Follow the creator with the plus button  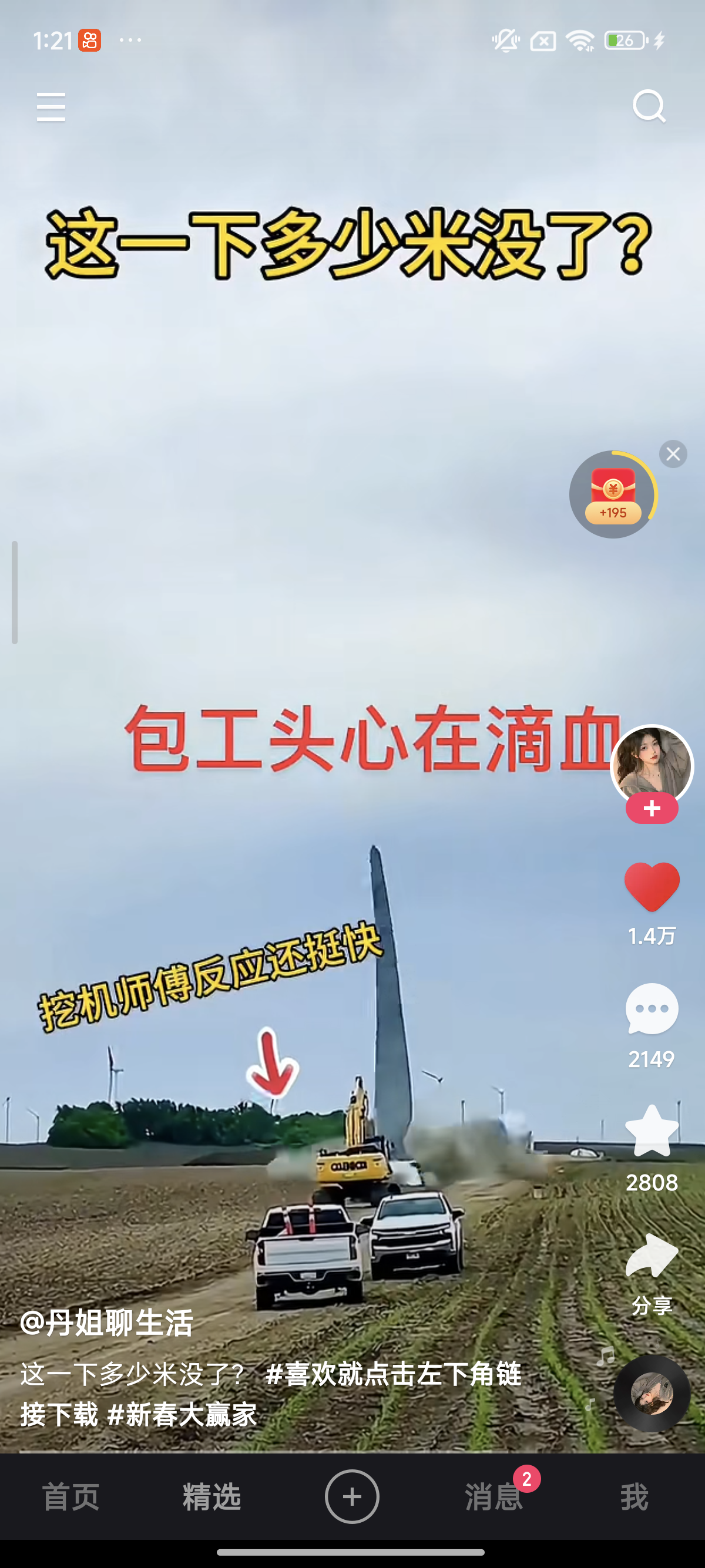coord(652,808)
